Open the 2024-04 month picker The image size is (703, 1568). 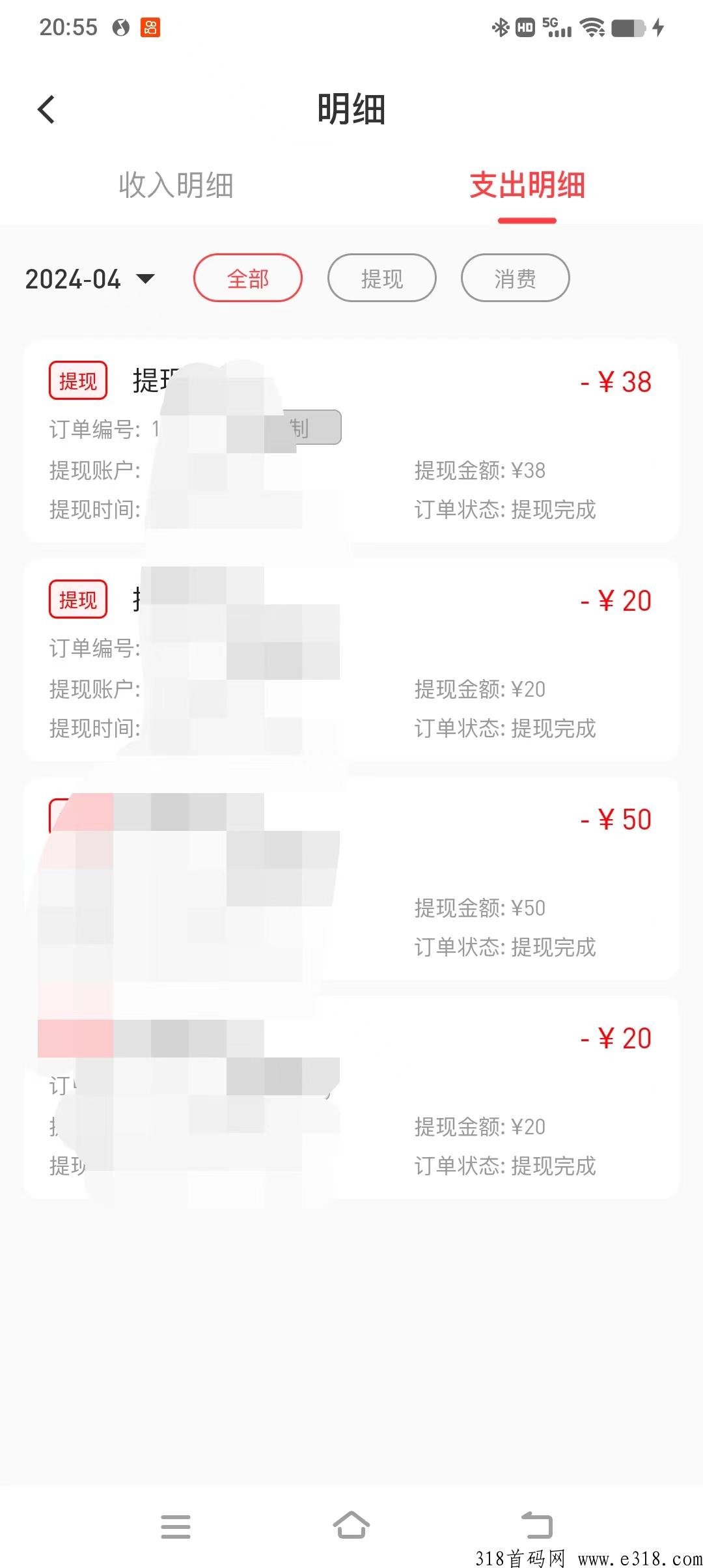[89, 279]
